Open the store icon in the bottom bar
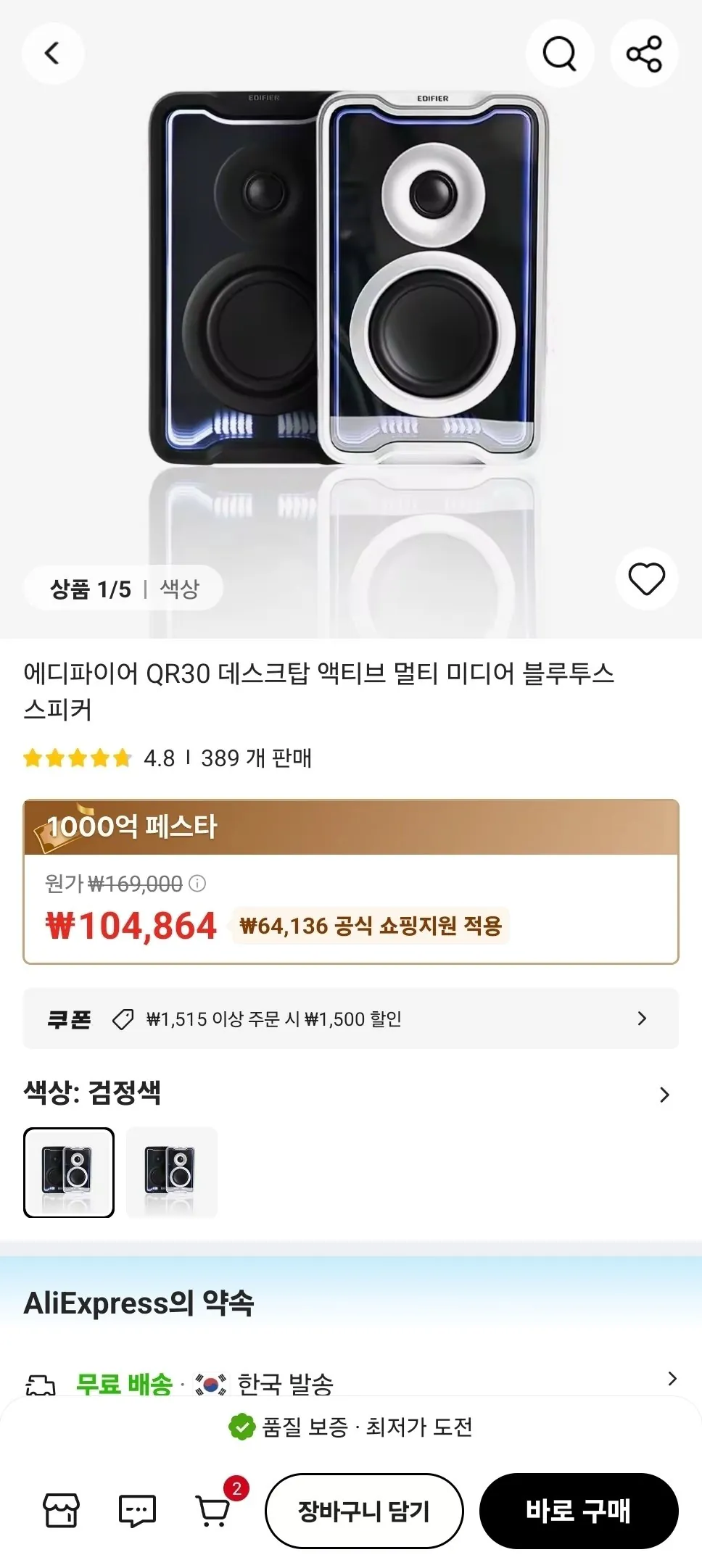702x1568 pixels. [x=62, y=1511]
